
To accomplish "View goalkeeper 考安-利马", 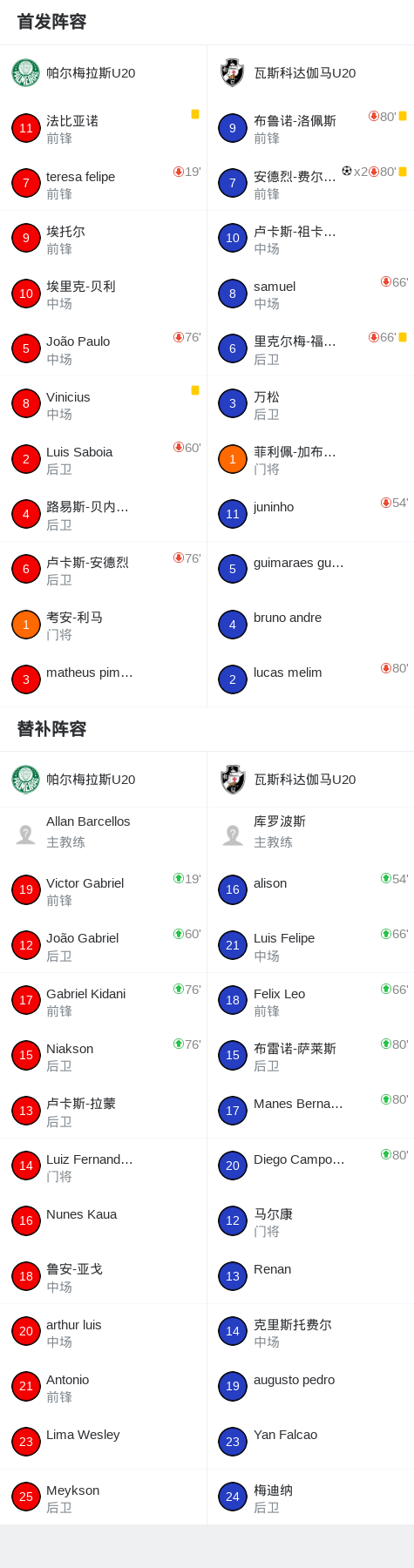I will tap(103, 625).
